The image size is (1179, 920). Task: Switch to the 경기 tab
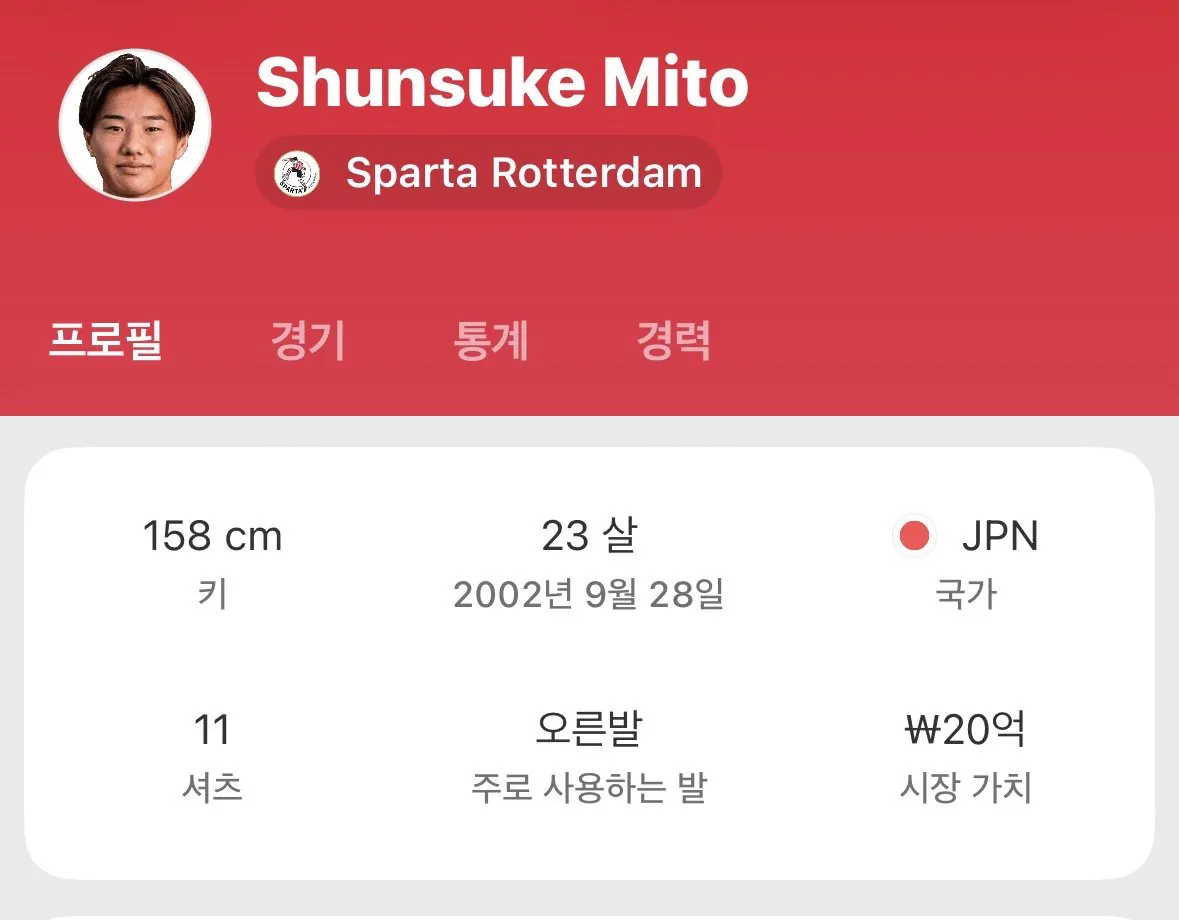coord(308,341)
